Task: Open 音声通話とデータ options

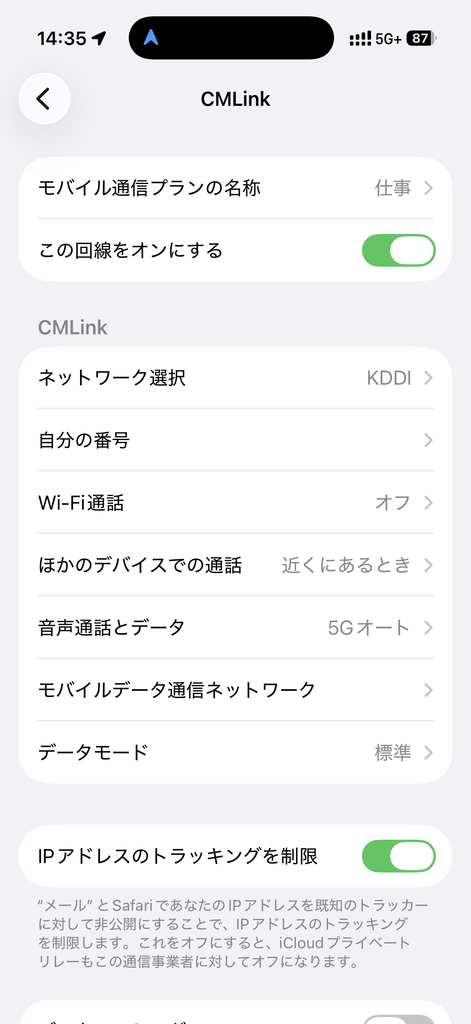Action: tap(235, 628)
